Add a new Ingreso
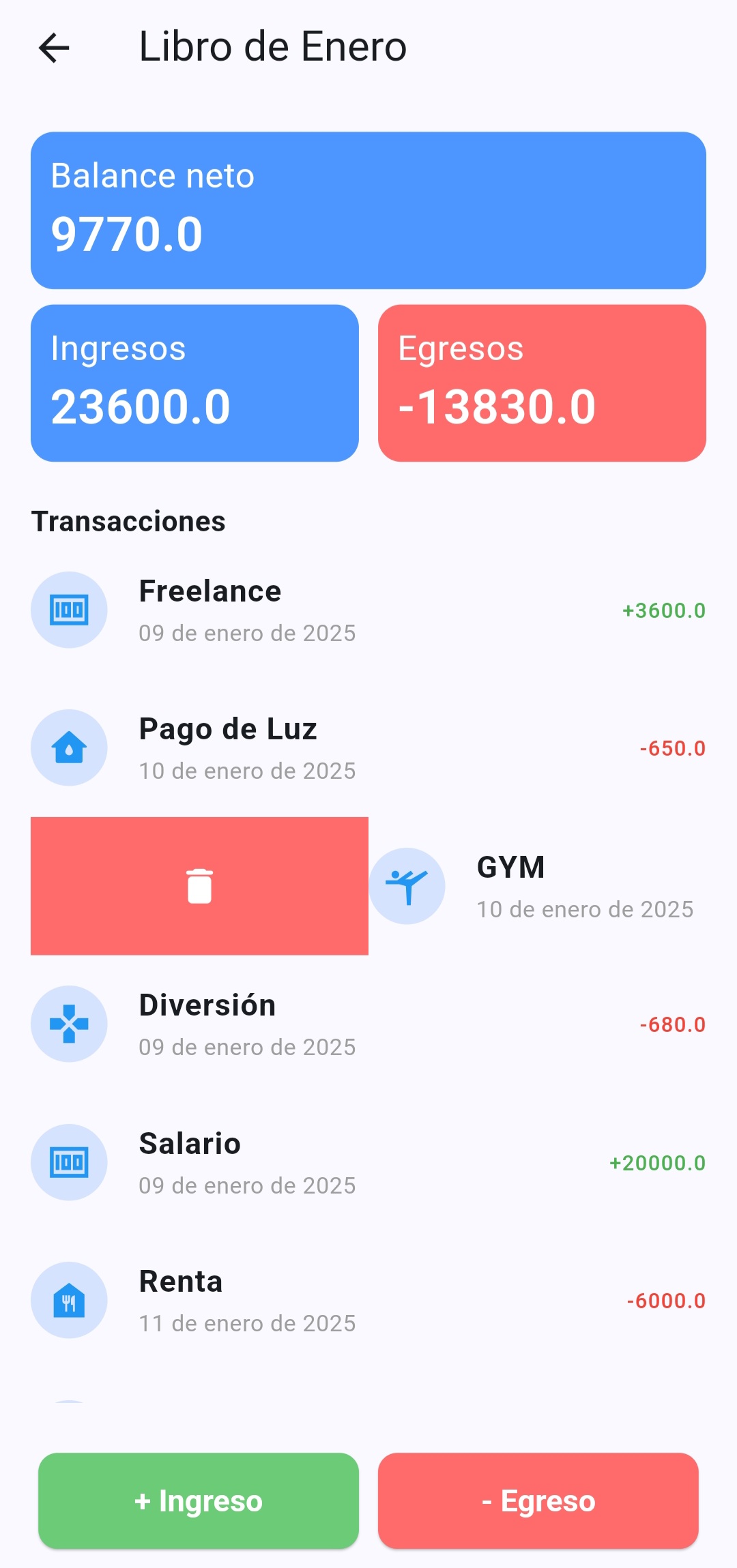 point(199,1501)
